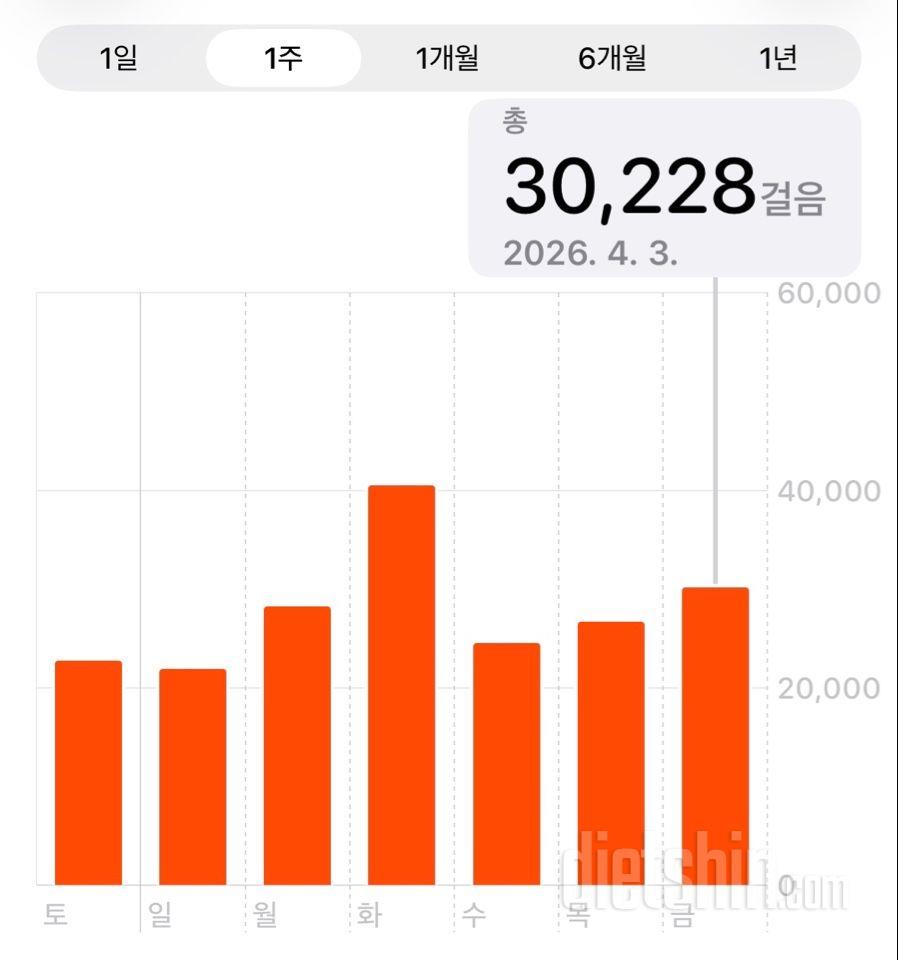Show steps for the 일 bar
898x960 pixels.
click(x=192, y=776)
